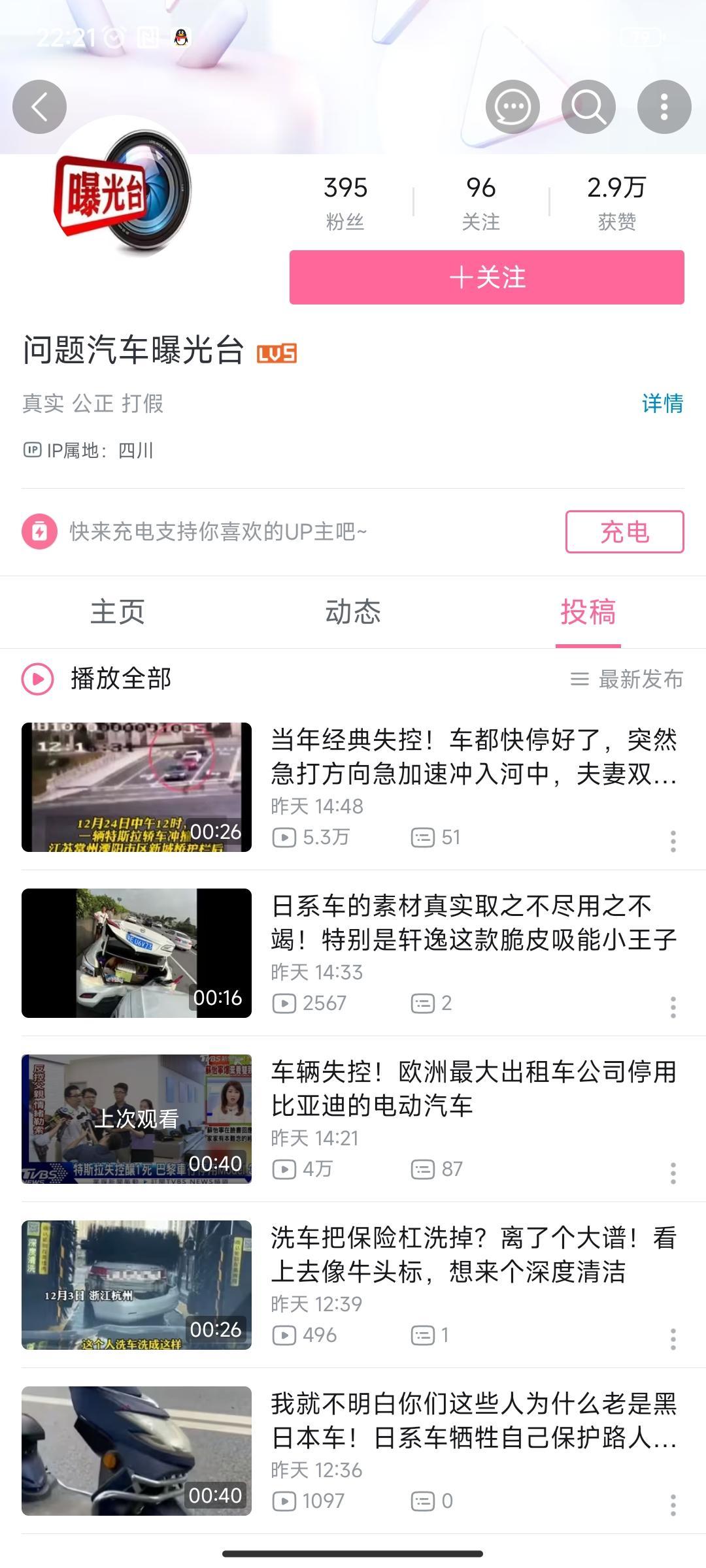The width and height of the screenshot is (706, 1568).
Task: Go back using the top-left arrow
Action: (x=39, y=107)
